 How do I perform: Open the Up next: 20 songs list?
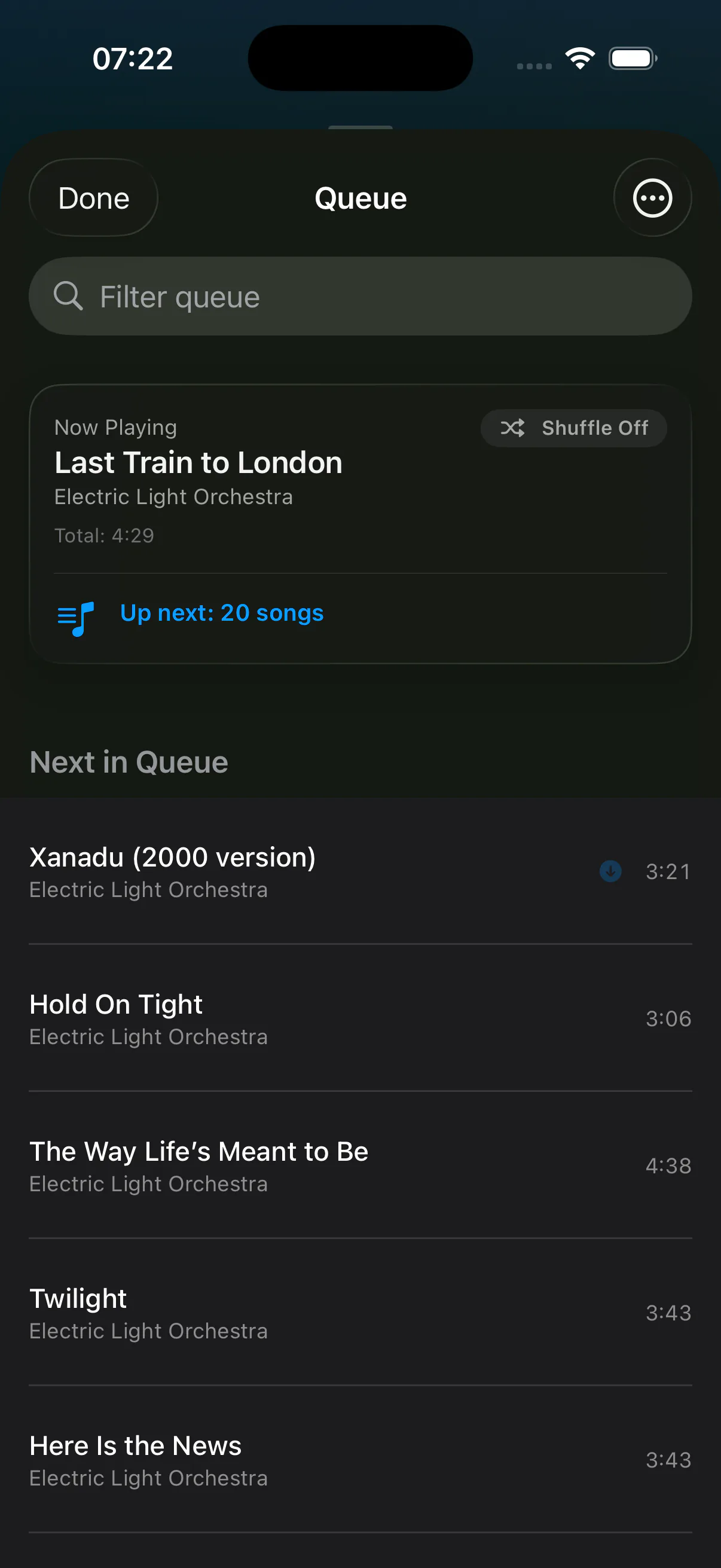tap(222, 613)
